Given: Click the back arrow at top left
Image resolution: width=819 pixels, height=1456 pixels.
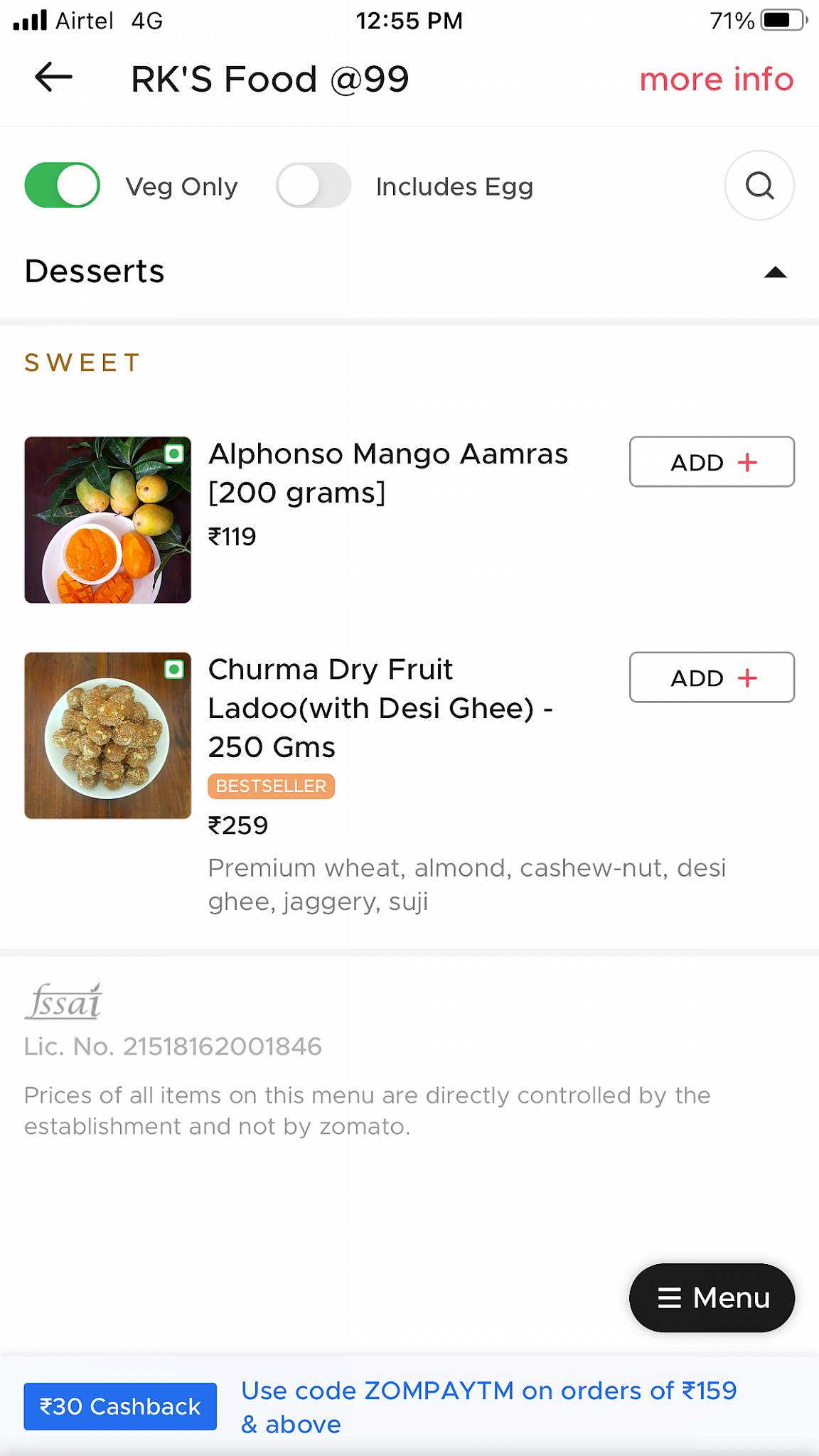Looking at the screenshot, I should click(50, 78).
